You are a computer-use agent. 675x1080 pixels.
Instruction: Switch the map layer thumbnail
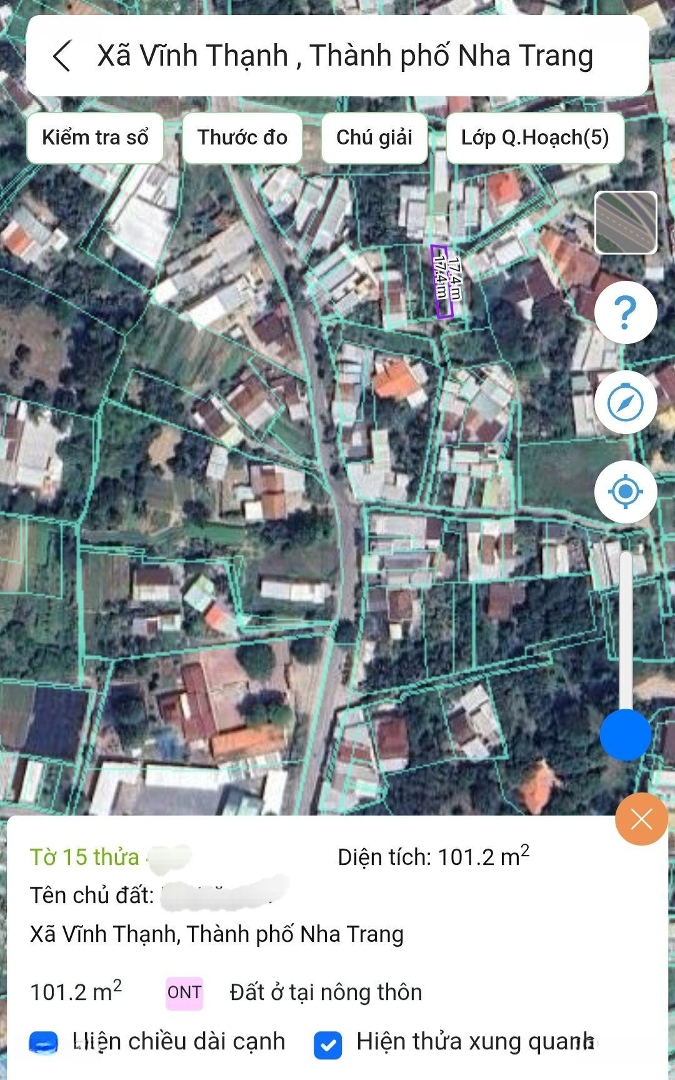(x=625, y=222)
